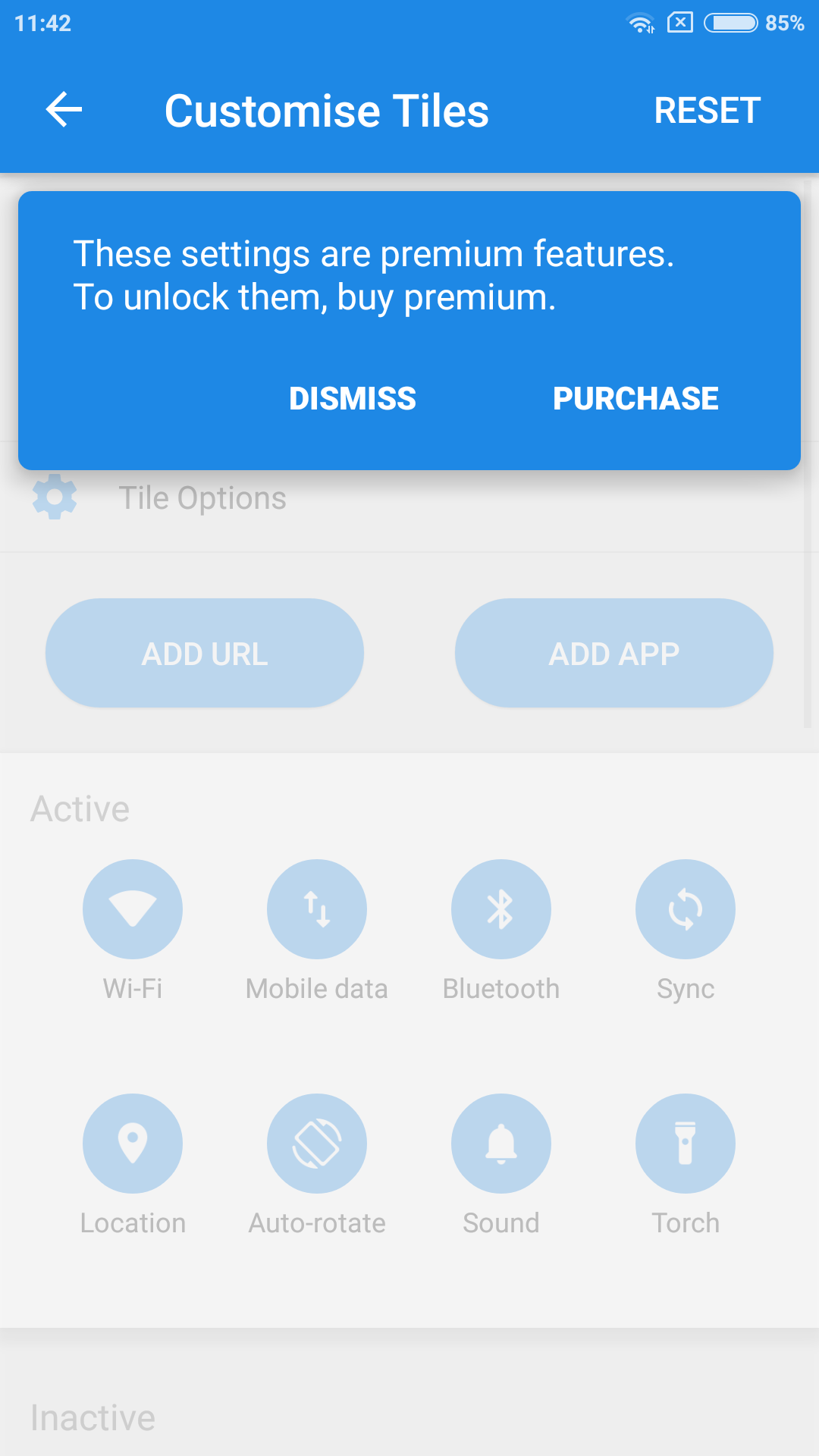819x1456 pixels.
Task: Tap the ADD APP button
Action: point(614,653)
